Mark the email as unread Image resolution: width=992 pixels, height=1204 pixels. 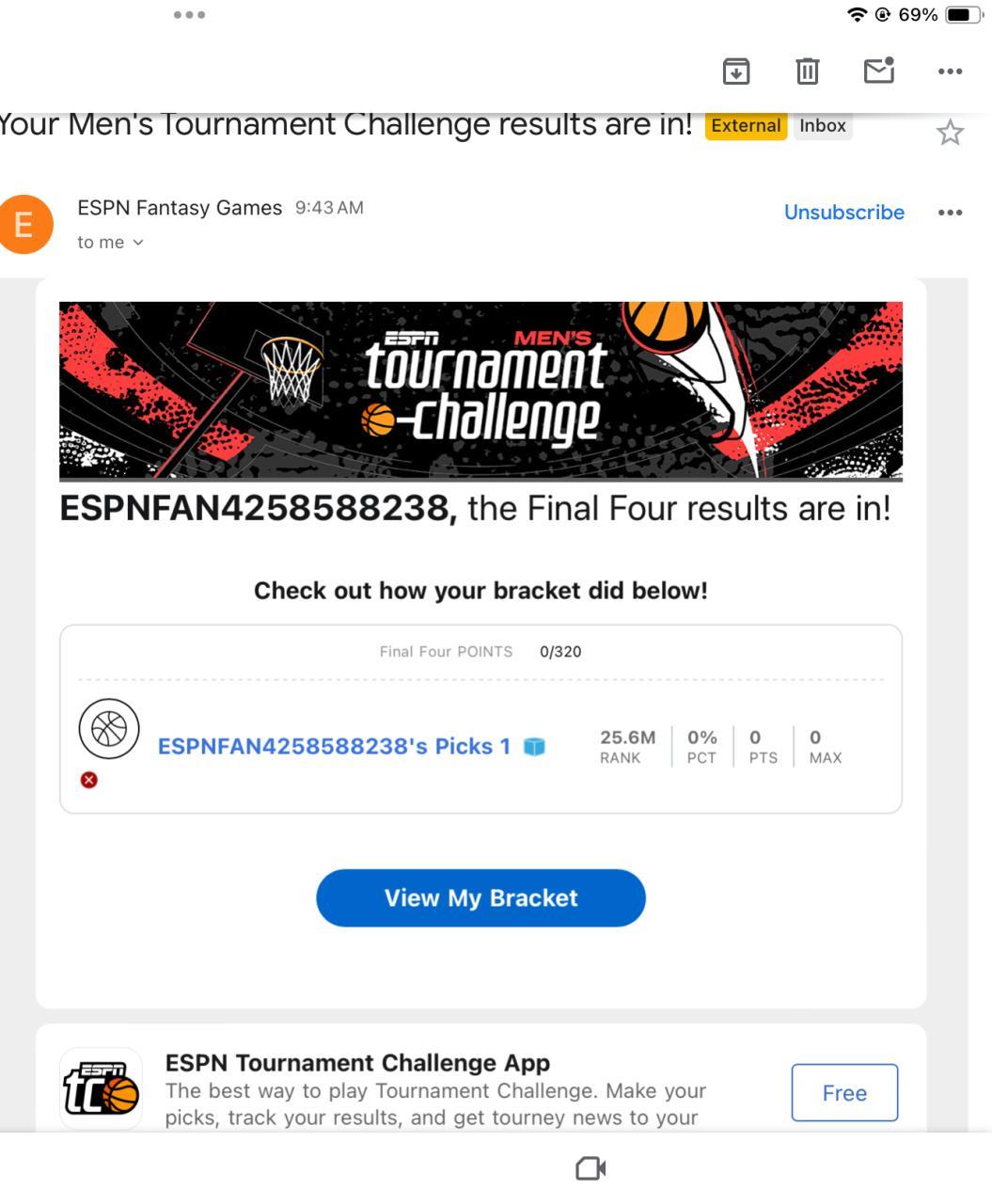(878, 71)
